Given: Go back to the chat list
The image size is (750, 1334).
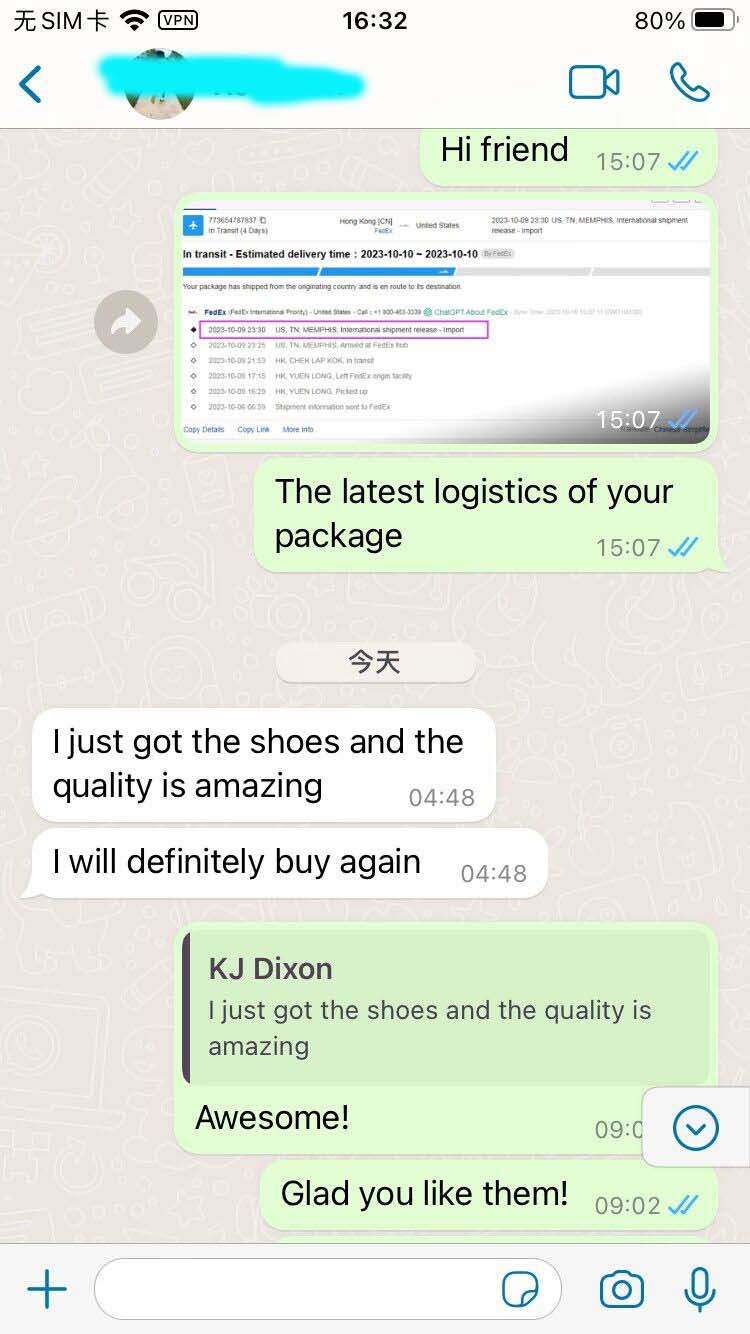Looking at the screenshot, I should coord(32,84).
